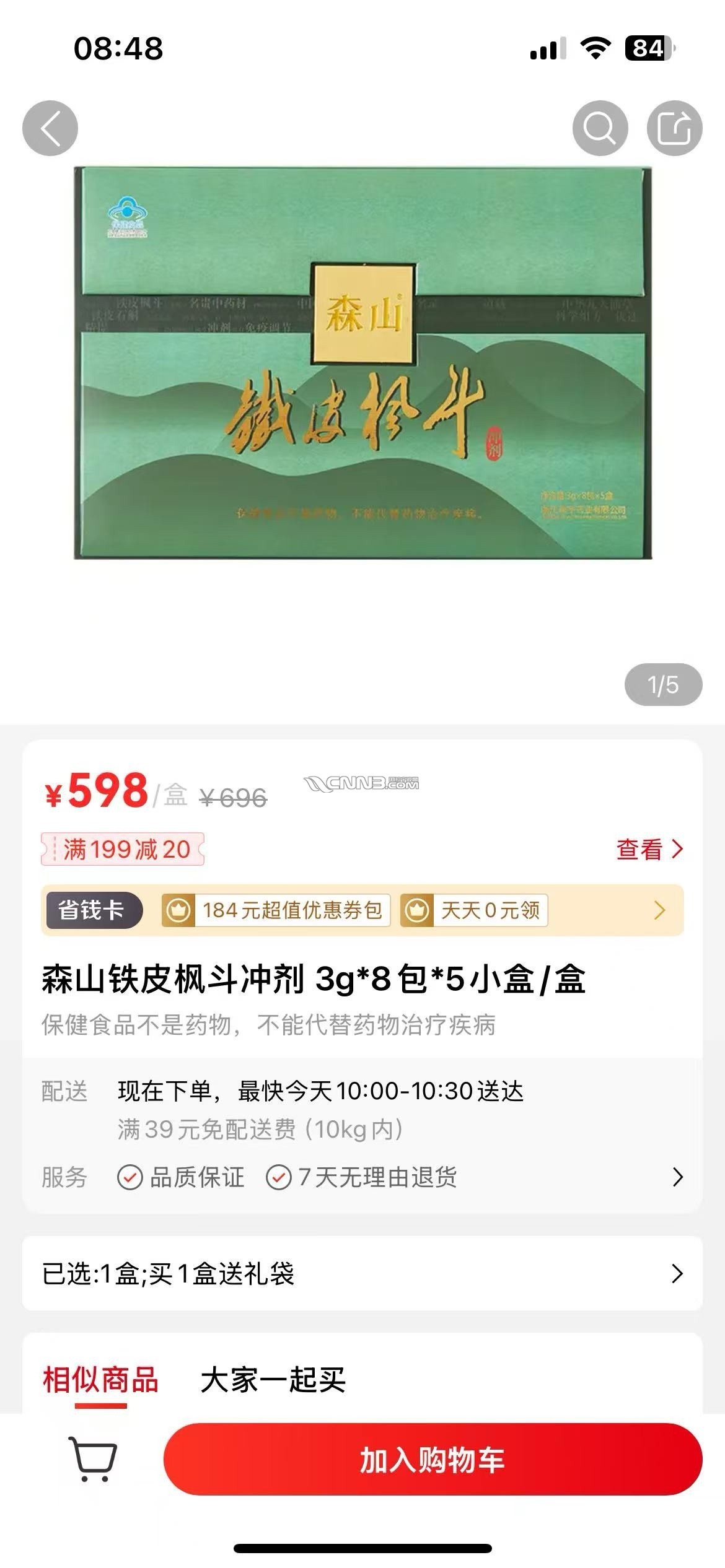The image size is (725, 1568).
Task: Tap 查看 to view the coupon details
Action: pos(649,850)
